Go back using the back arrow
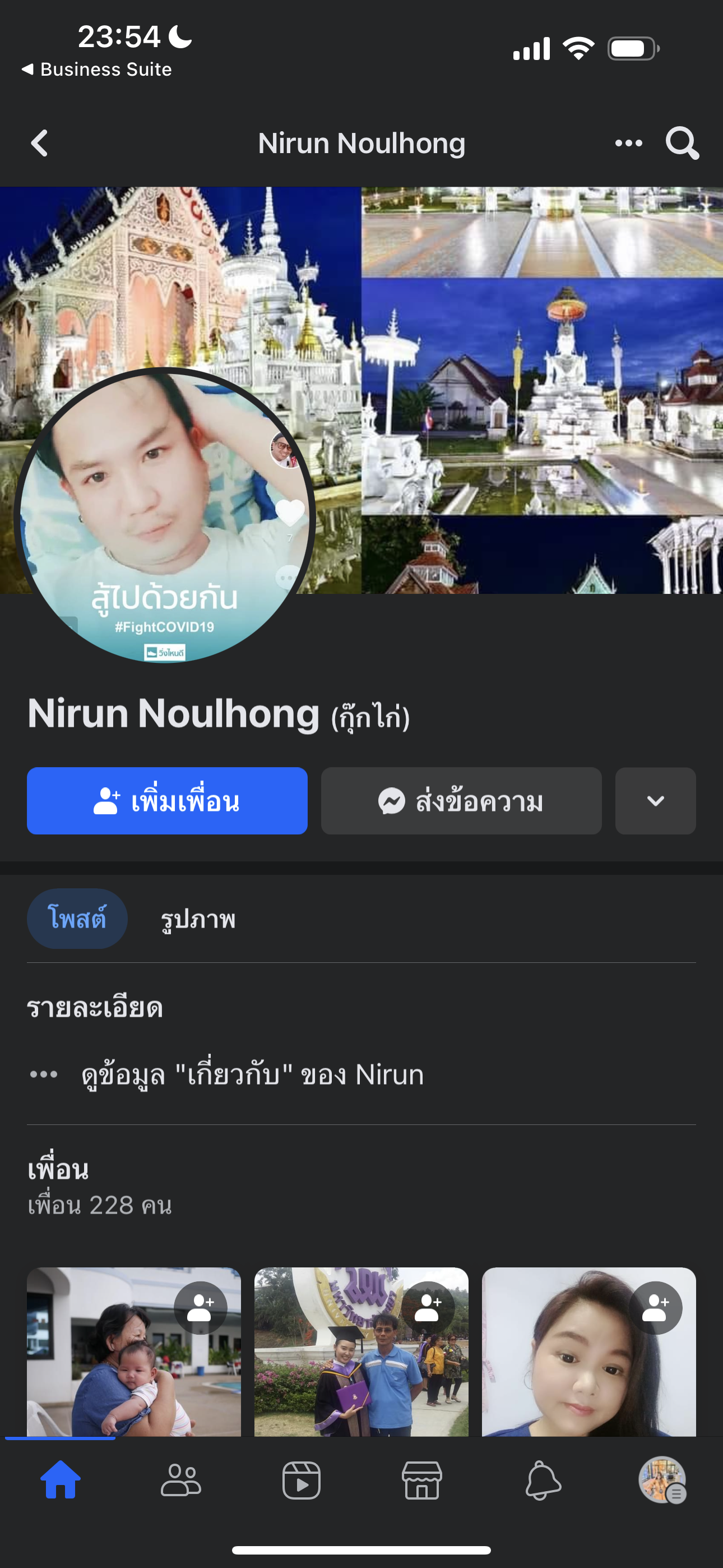The image size is (723, 1568). click(40, 144)
